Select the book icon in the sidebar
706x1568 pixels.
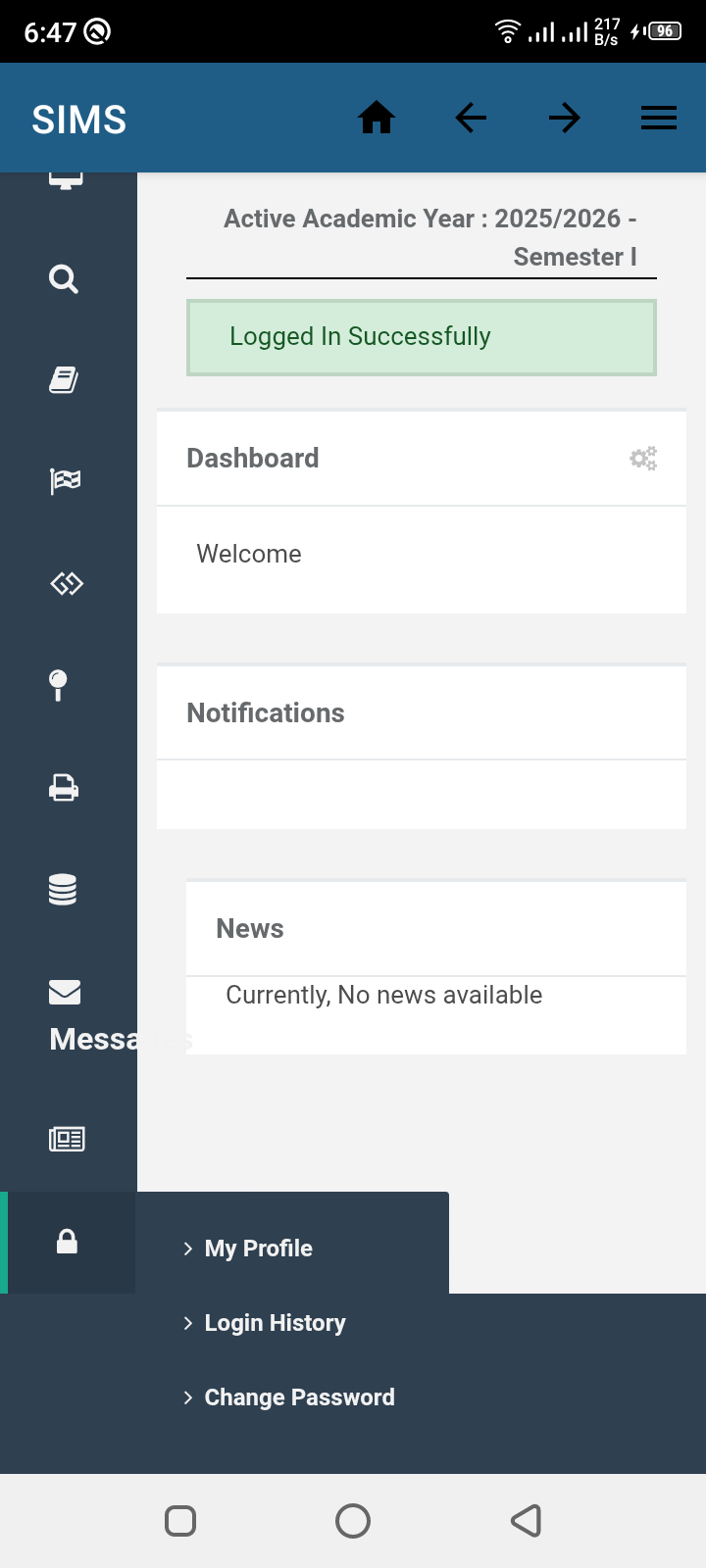63,379
